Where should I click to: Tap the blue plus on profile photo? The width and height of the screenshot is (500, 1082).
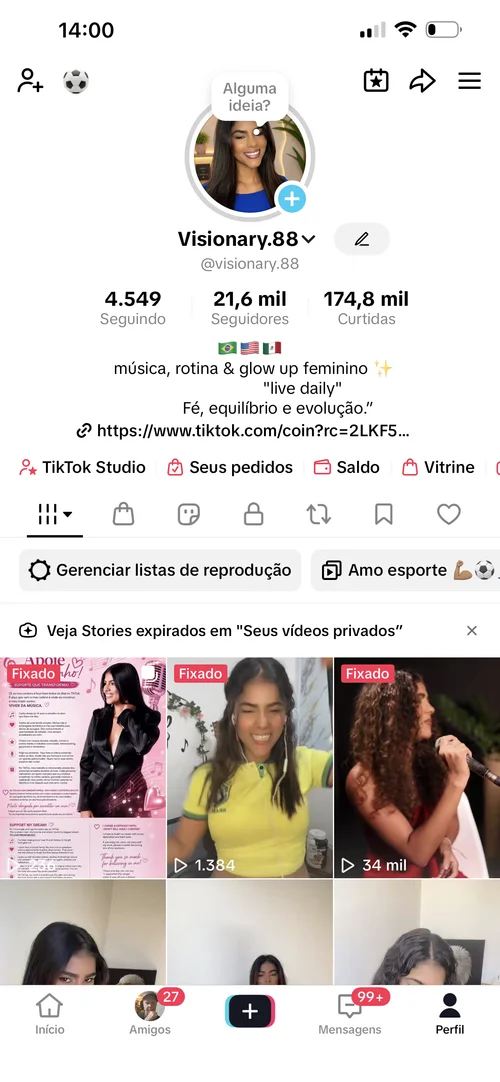[x=292, y=199]
